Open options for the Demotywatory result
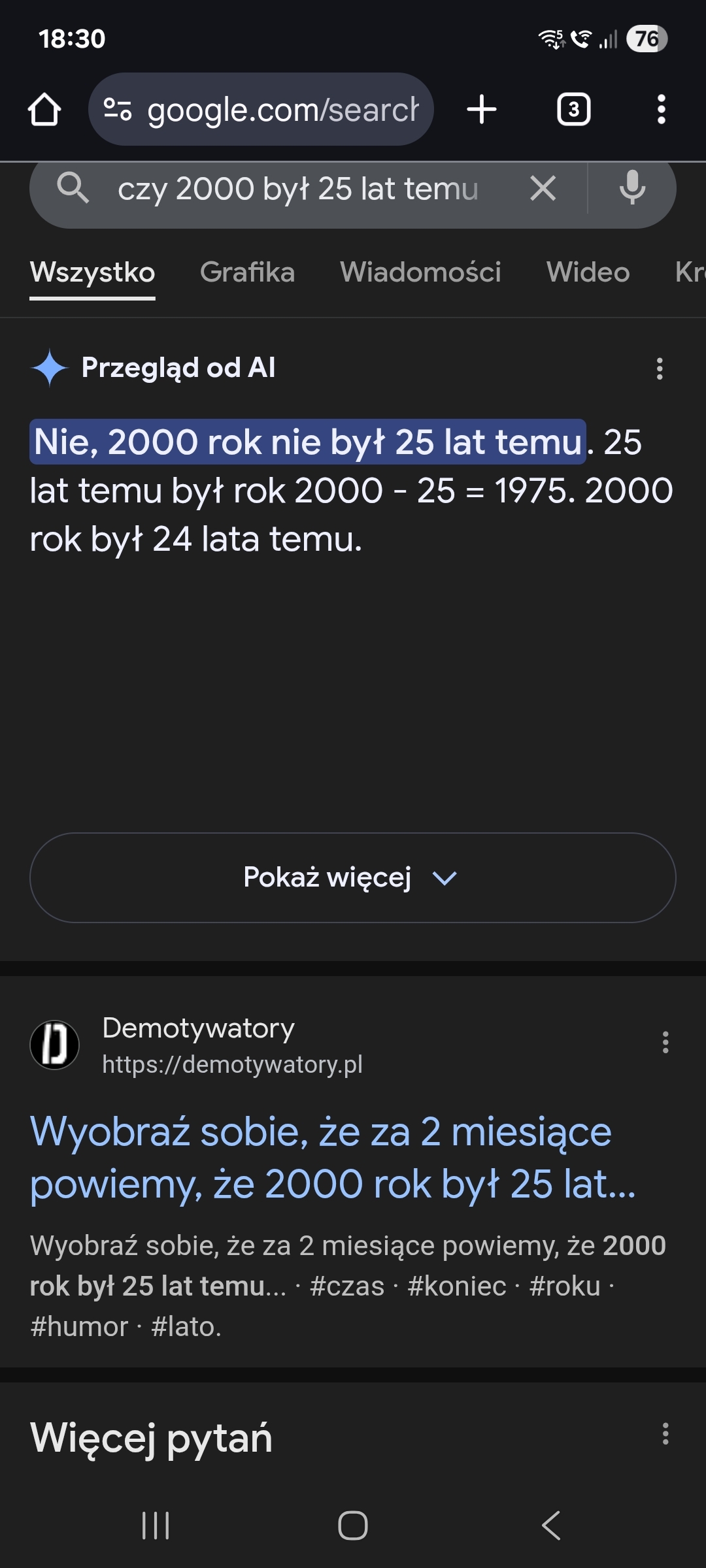 pos(665,1042)
